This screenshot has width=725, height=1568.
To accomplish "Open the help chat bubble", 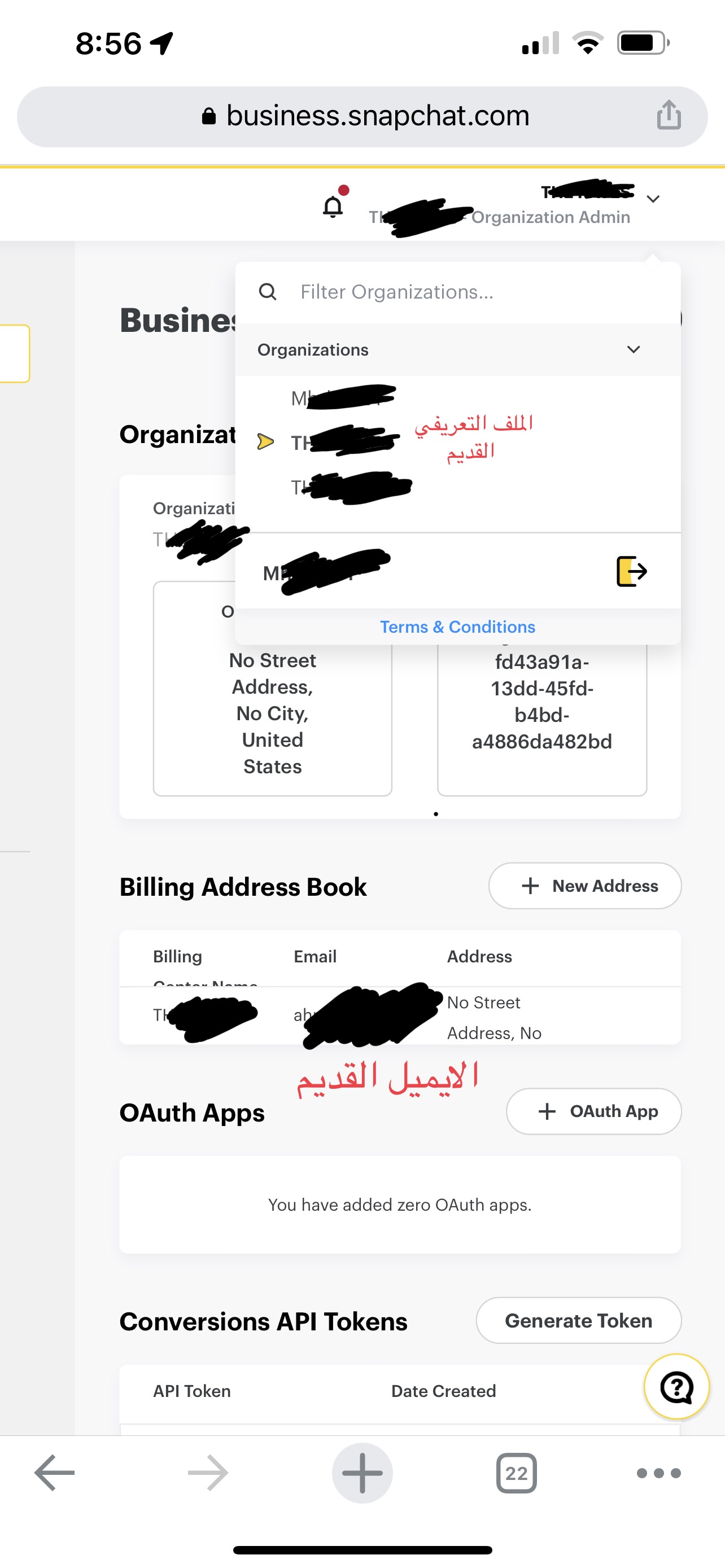I will coord(676,1387).
